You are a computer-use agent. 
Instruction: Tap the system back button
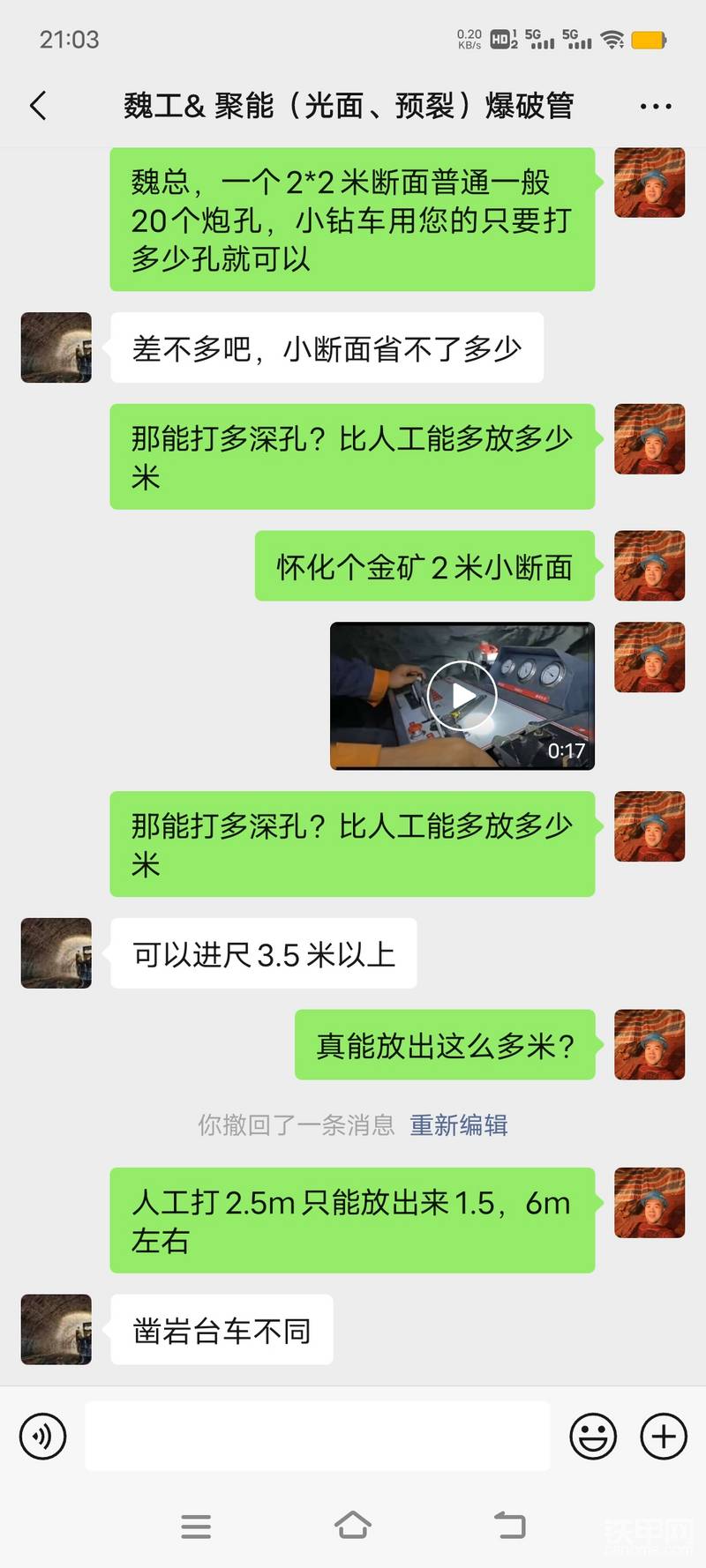coord(509,1526)
